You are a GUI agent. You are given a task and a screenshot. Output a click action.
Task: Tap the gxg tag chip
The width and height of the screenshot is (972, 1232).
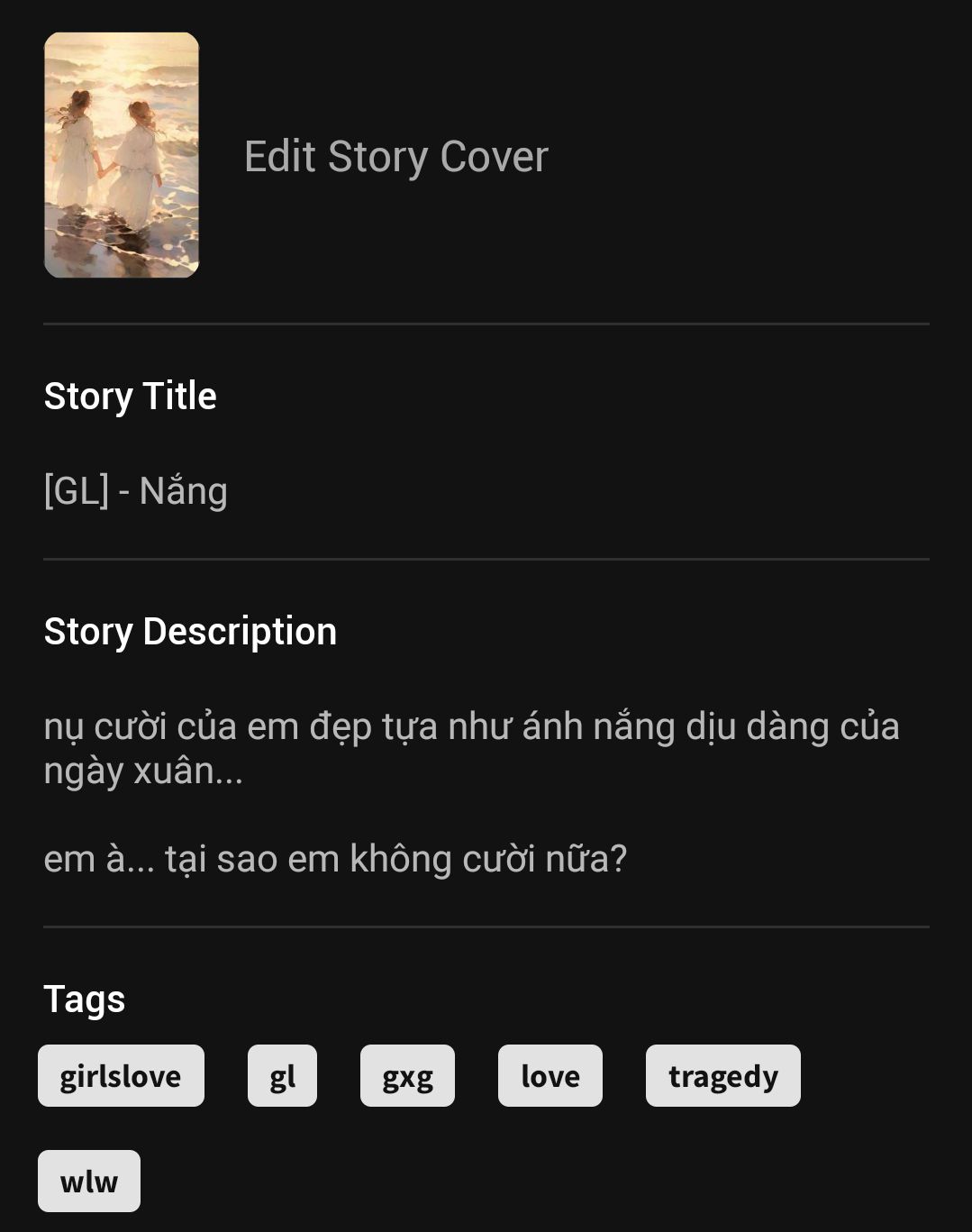point(407,1076)
